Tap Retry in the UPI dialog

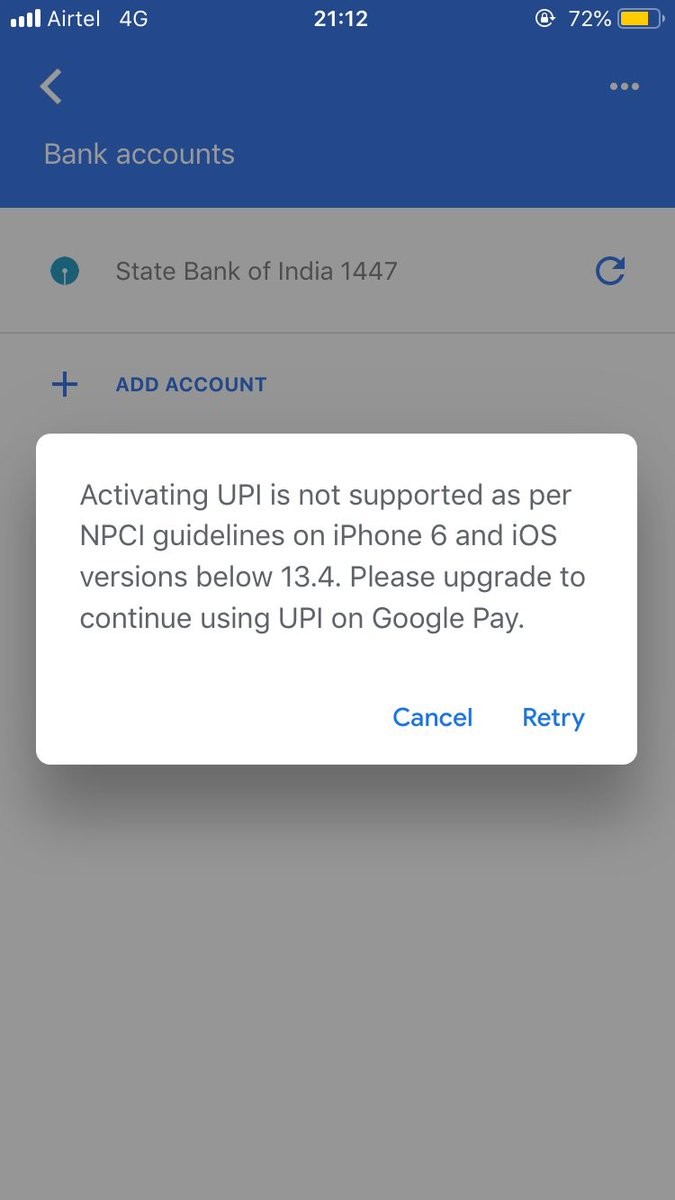(553, 718)
